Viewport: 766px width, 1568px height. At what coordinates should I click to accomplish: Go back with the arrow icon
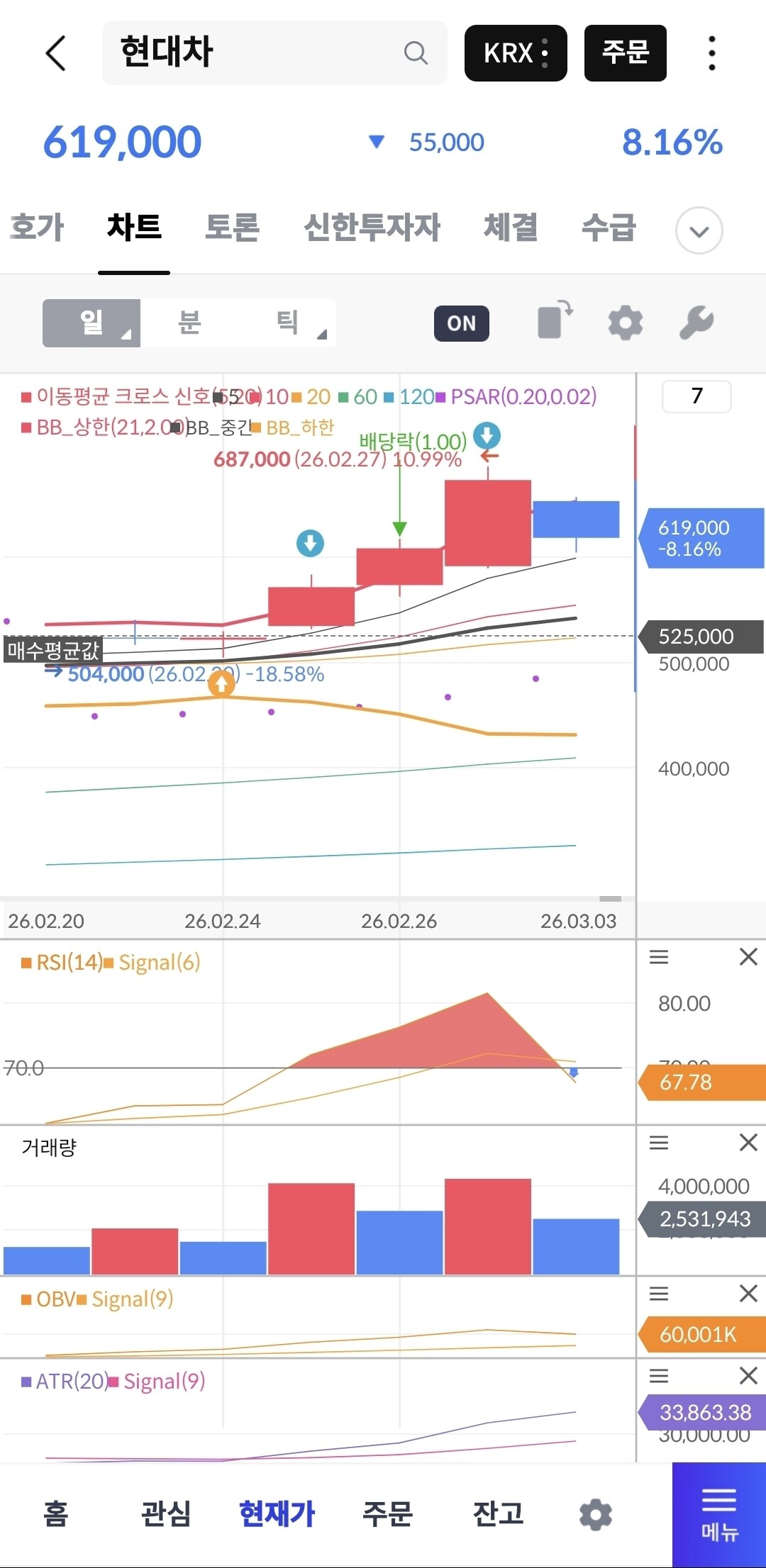pos(55,53)
